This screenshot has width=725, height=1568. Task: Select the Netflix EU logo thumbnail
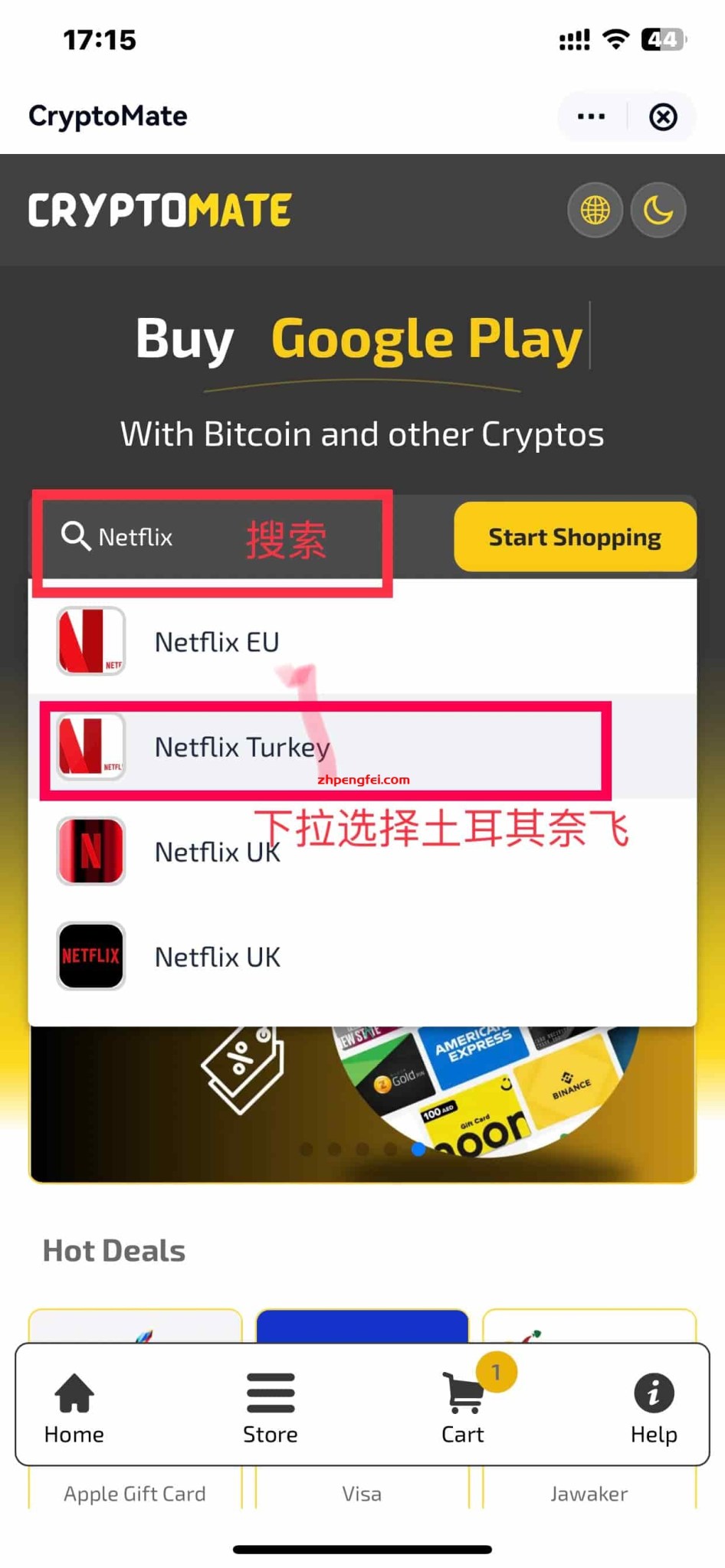click(x=90, y=641)
